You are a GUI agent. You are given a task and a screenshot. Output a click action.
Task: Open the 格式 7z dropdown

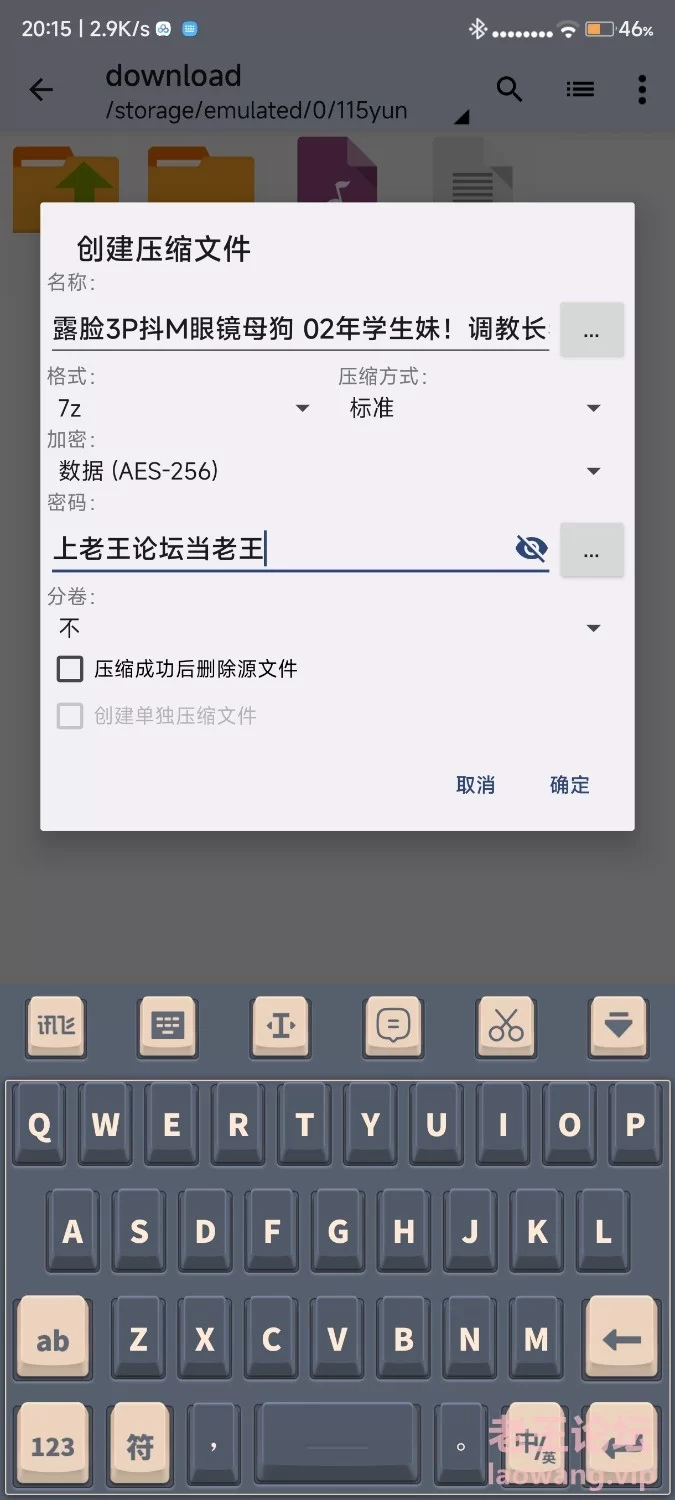(180, 408)
